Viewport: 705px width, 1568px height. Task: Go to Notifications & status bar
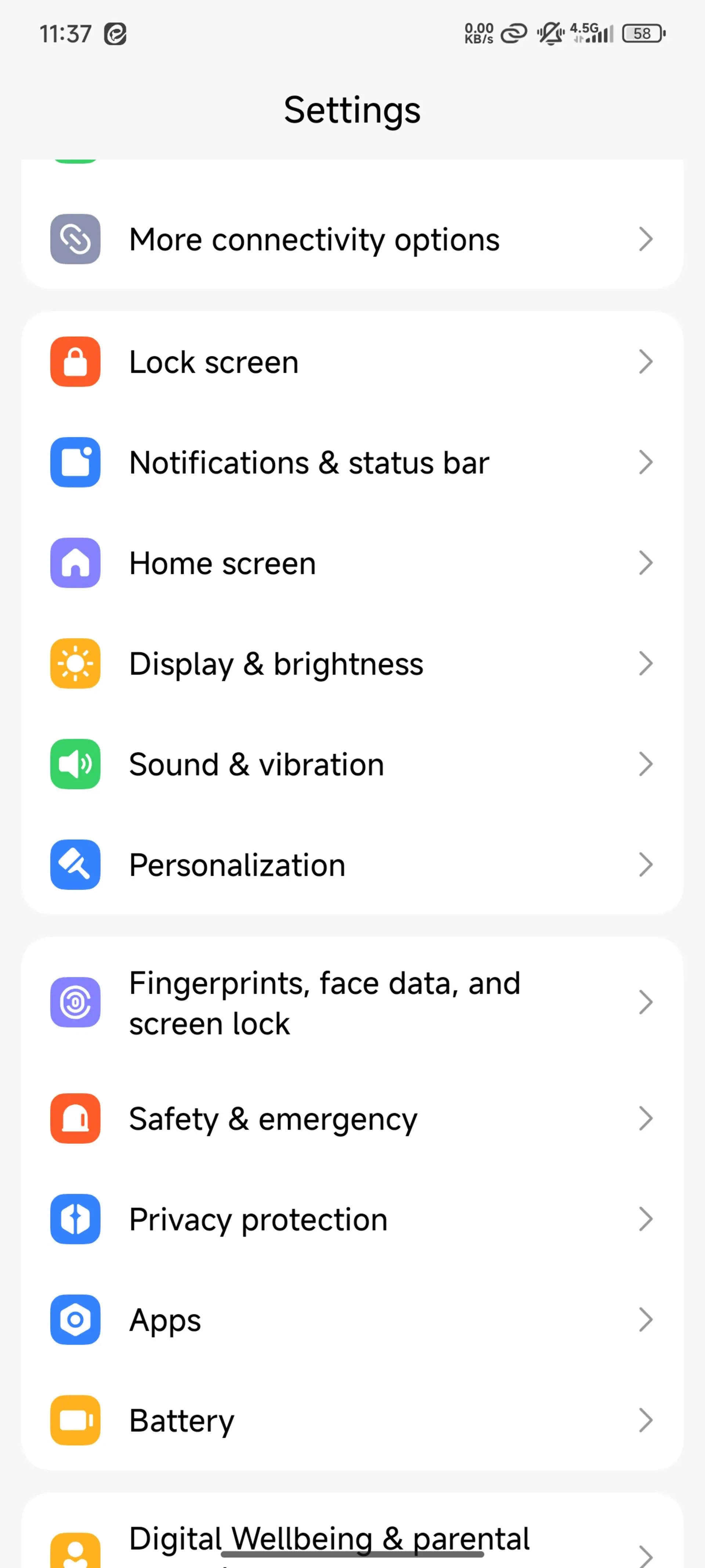tap(352, 462)
